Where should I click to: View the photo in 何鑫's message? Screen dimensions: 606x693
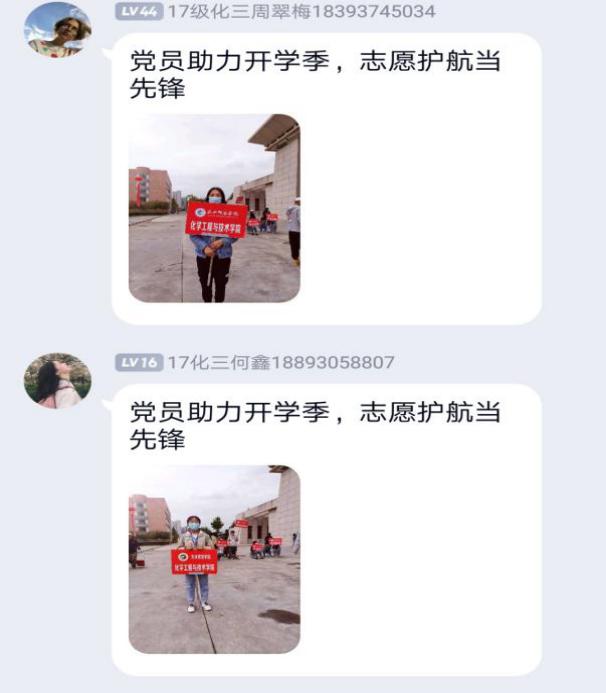214,559
